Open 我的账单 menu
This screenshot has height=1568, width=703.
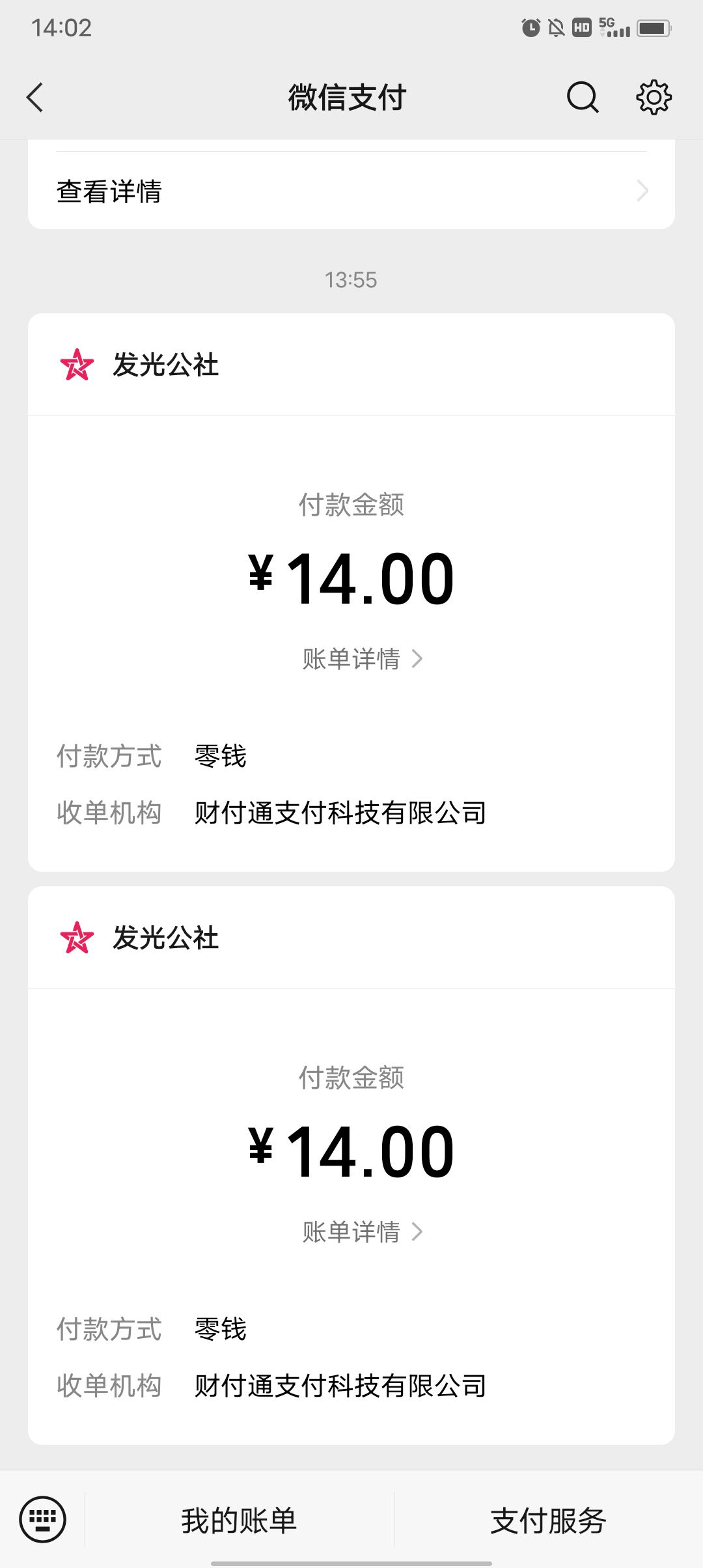click(239, 1520)
